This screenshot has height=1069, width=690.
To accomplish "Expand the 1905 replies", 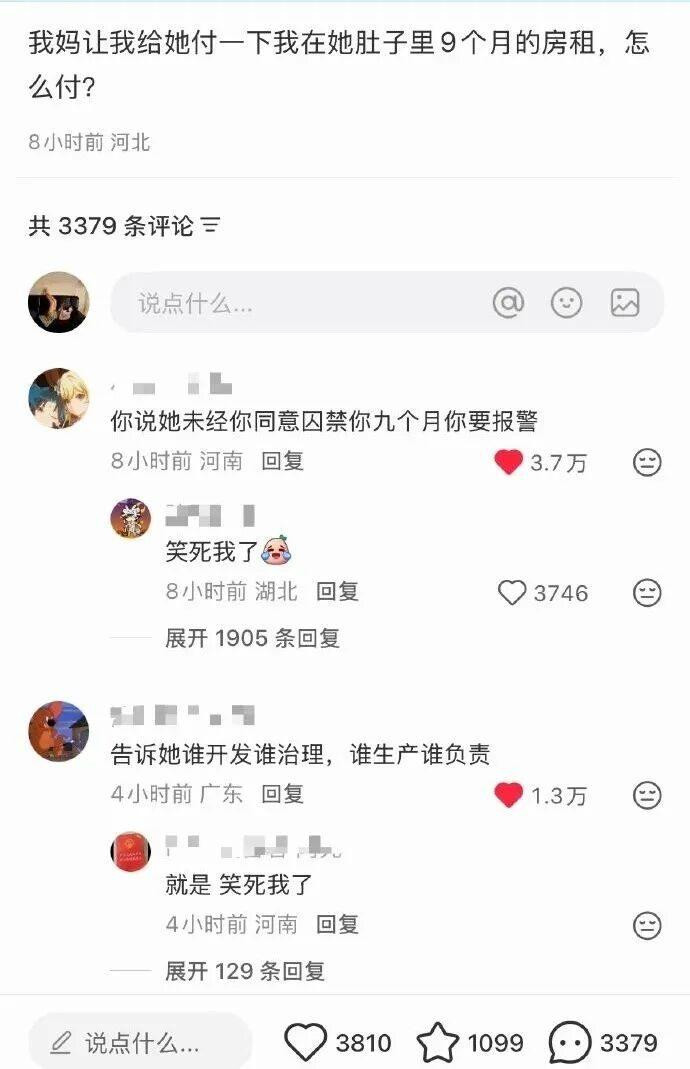I will pyautogui.click(x=252, y=638).
